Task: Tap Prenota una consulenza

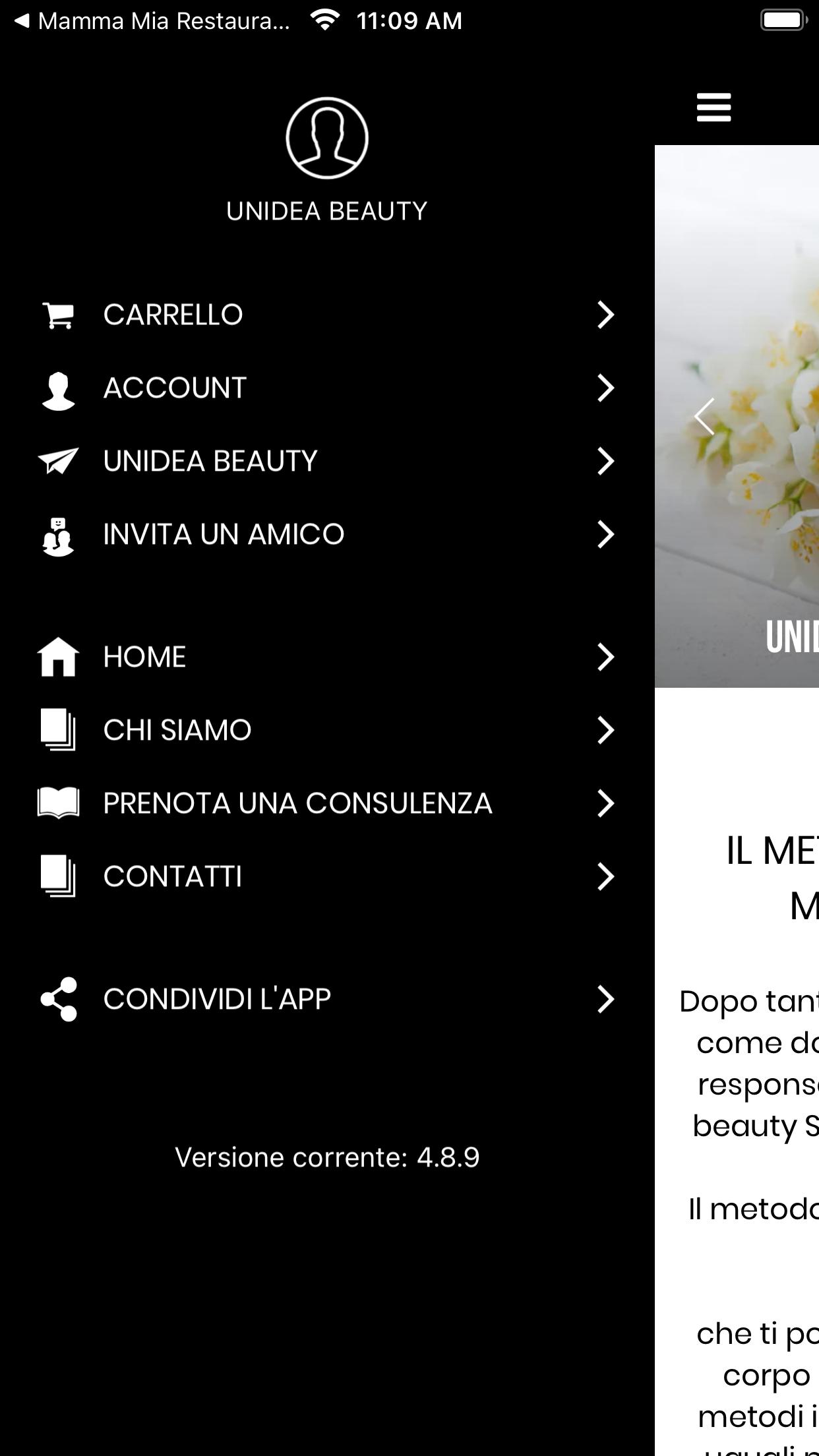Action: [327, 803]
